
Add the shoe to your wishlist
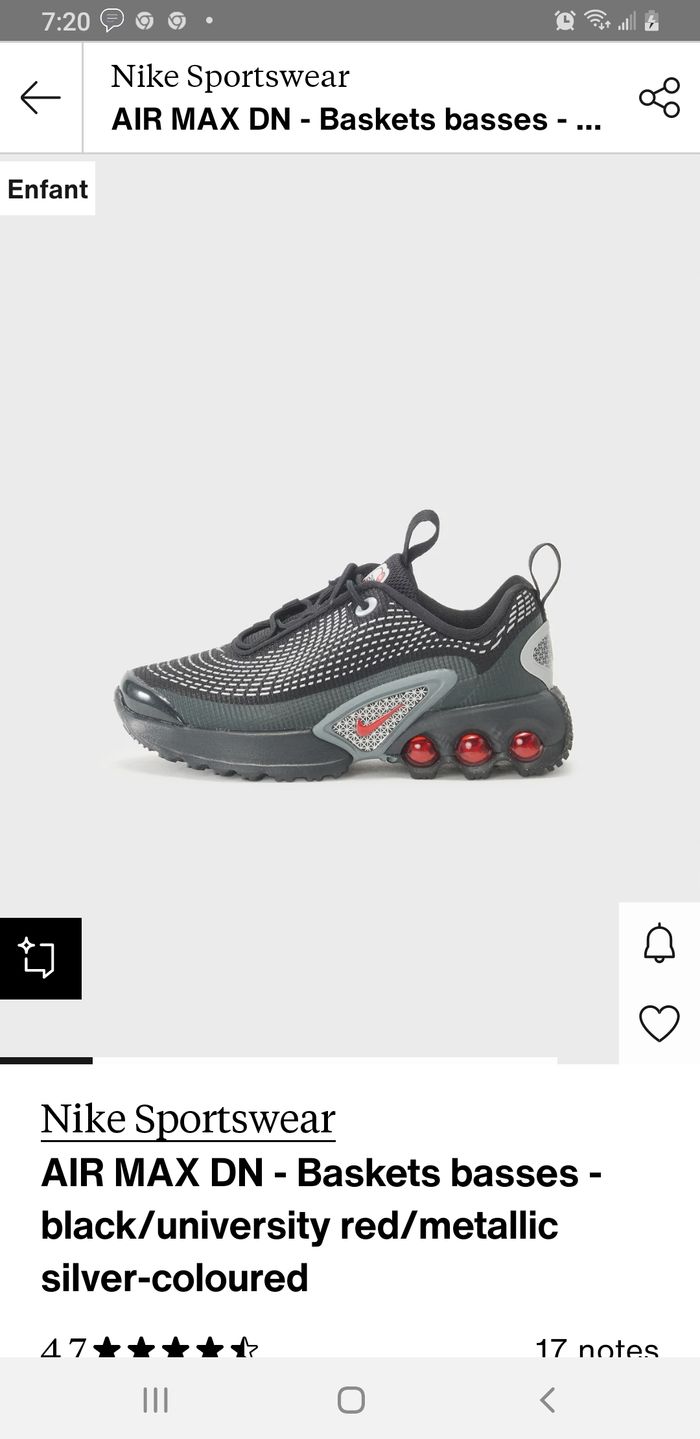click(x=659, y=1023)
